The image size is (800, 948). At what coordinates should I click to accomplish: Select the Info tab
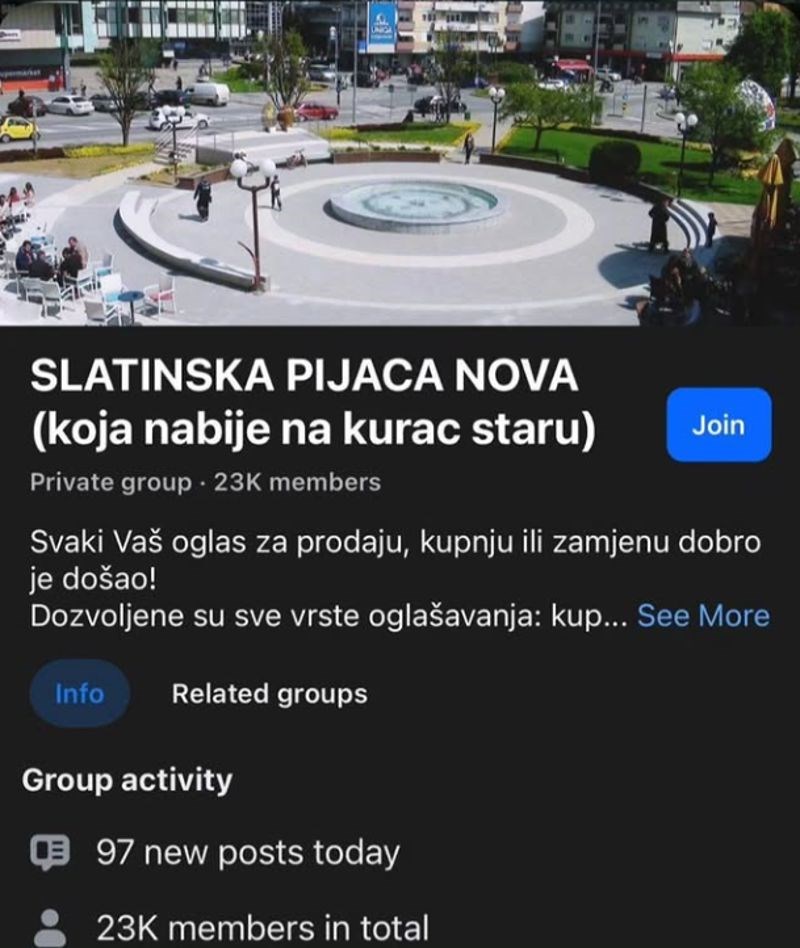pos(79,693)
